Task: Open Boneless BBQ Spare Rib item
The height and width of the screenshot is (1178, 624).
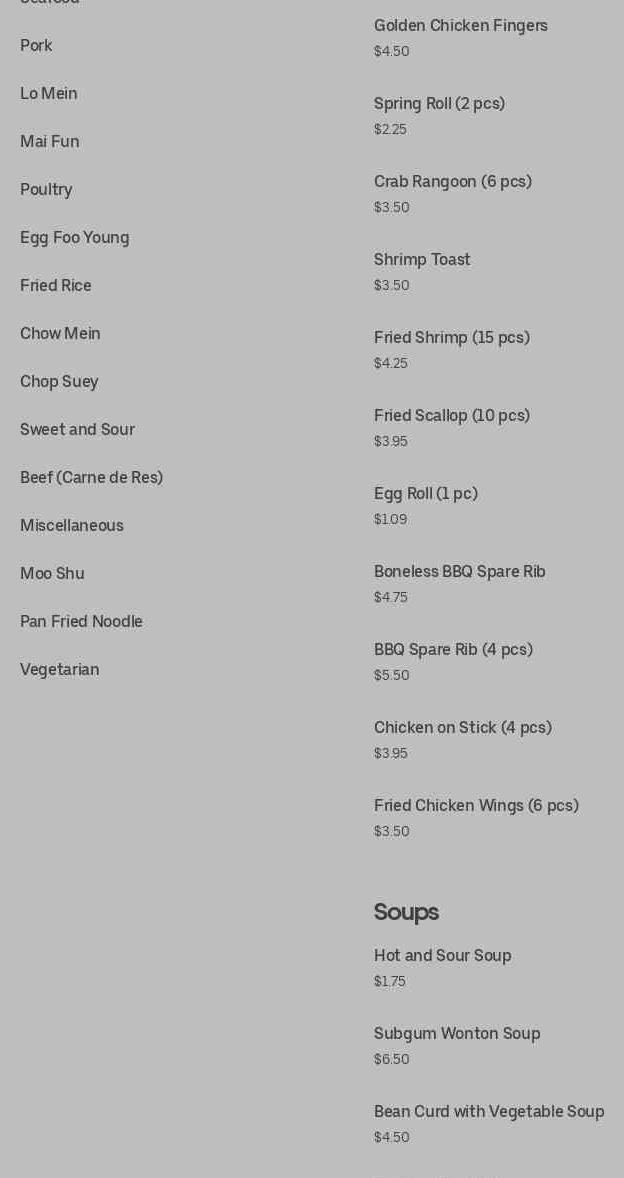Action: point(459,572)
